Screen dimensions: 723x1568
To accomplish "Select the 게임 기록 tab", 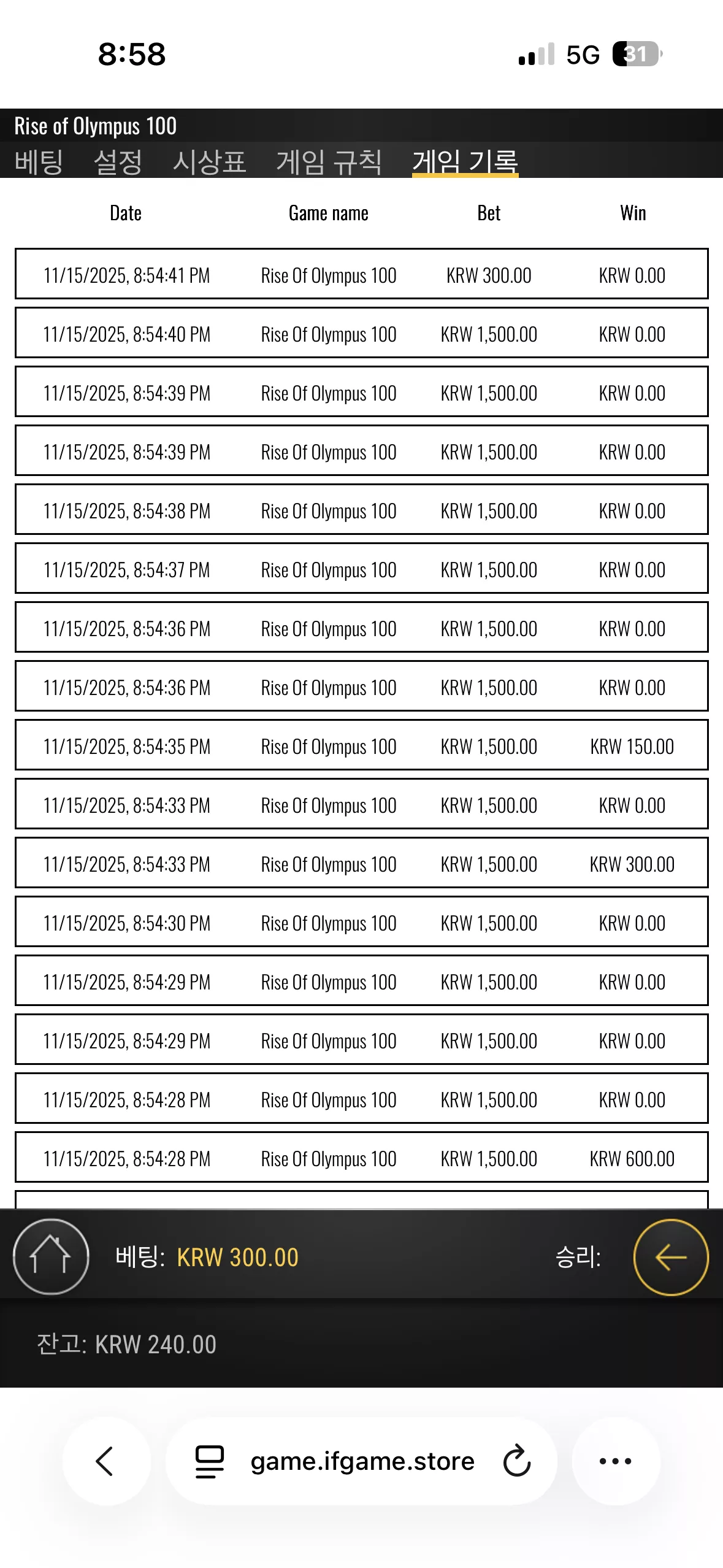I will 465,162.
